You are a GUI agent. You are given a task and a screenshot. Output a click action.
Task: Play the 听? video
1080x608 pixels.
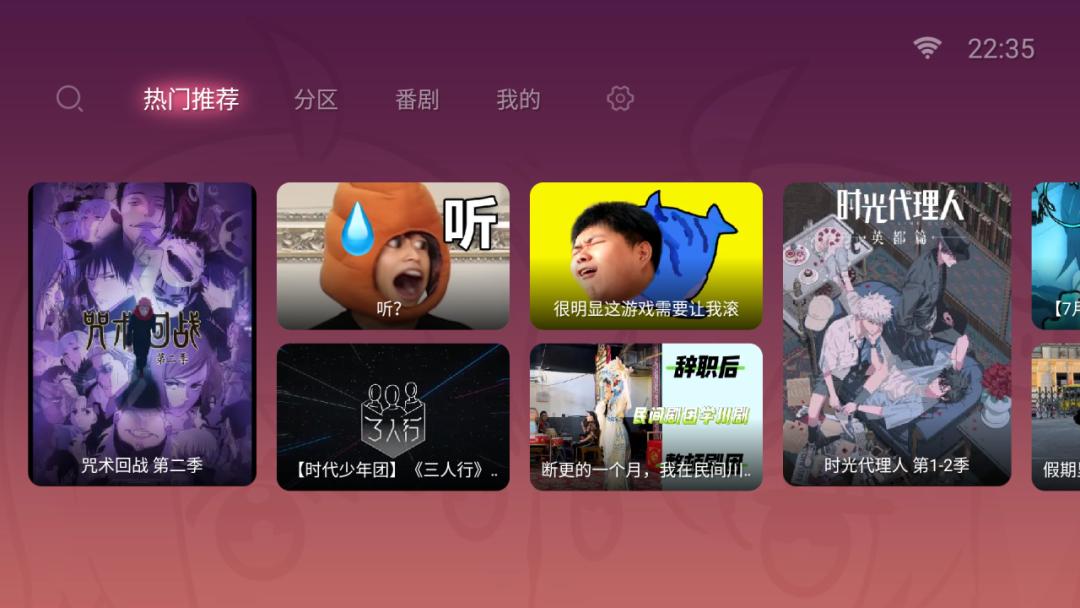(393, 256)
